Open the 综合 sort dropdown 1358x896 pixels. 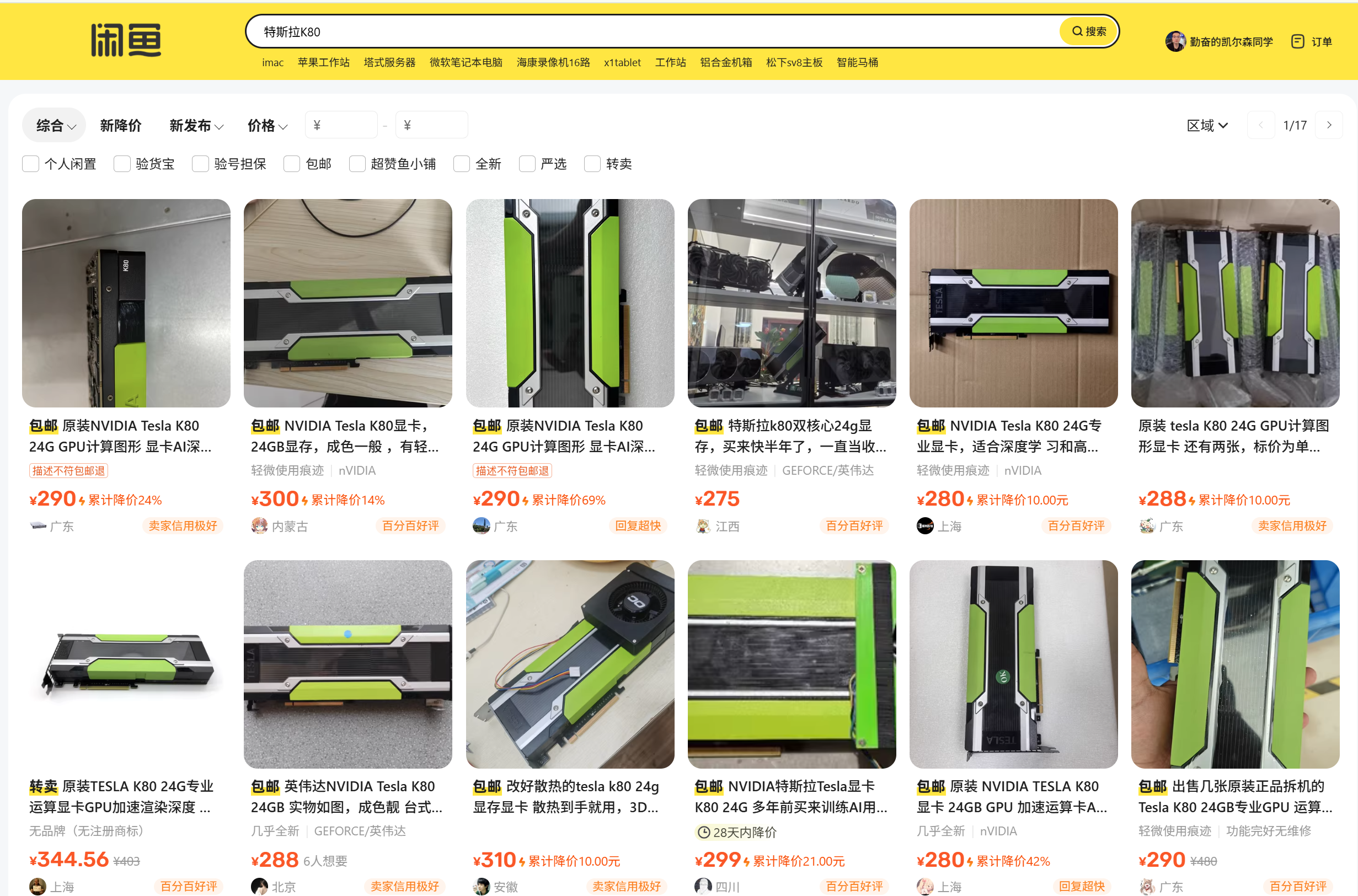tap(55, 125)
